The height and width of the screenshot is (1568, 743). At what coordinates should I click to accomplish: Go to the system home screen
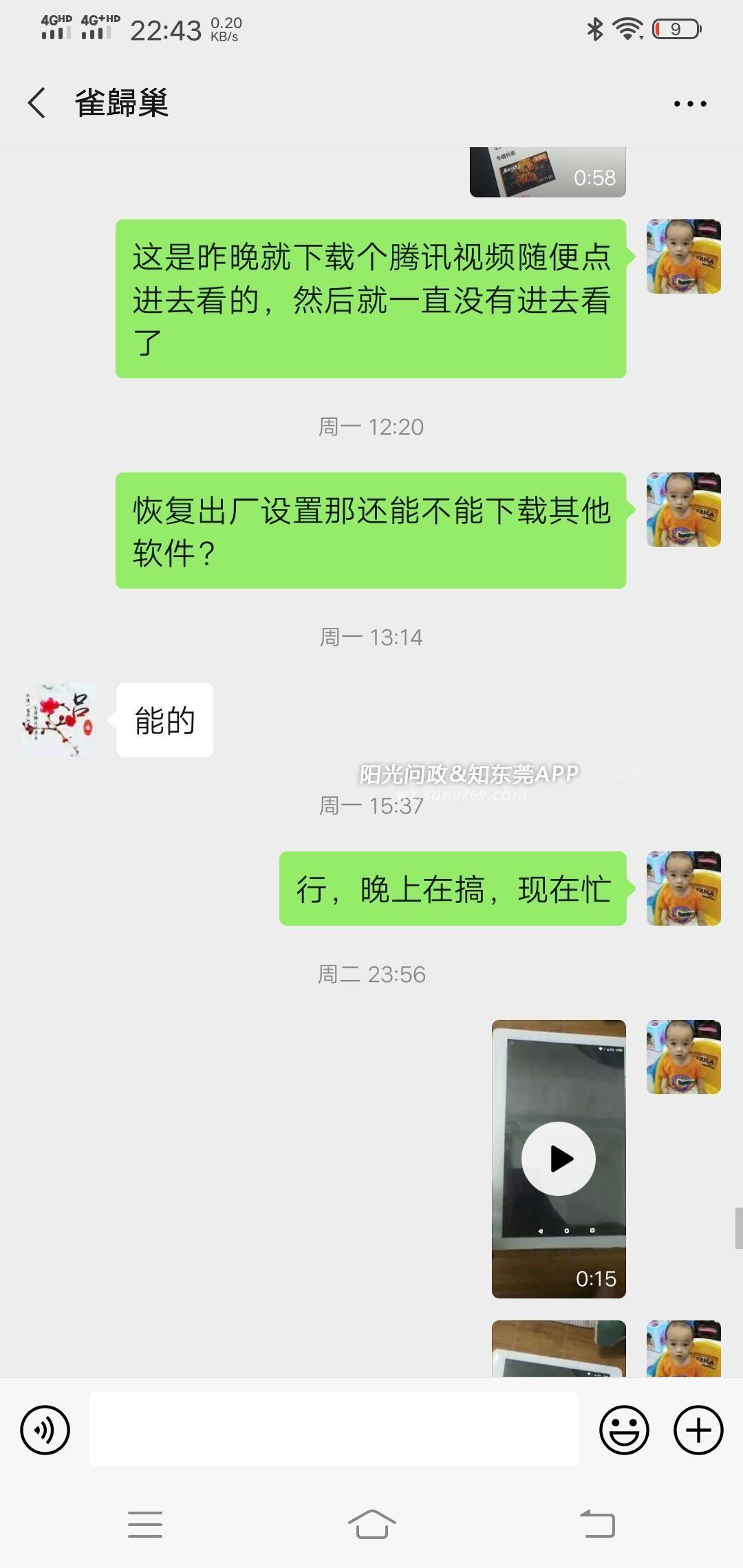coord(371,1524)
